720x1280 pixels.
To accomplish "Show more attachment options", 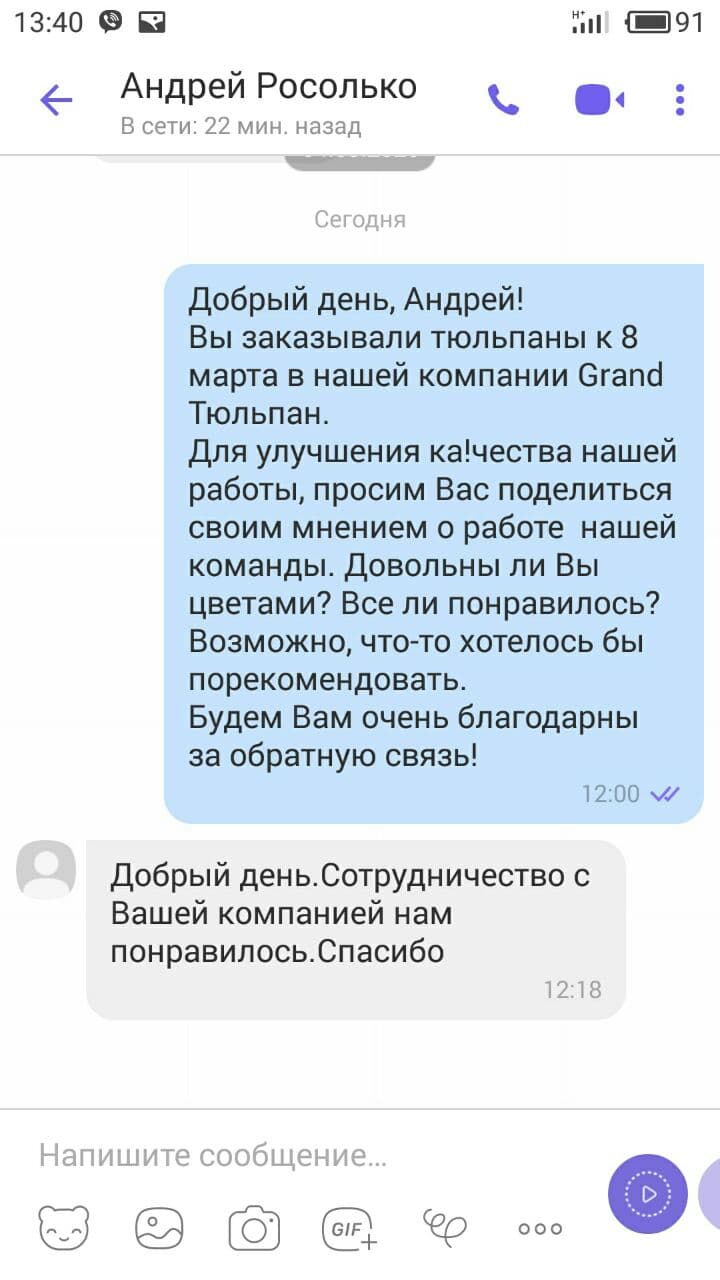I will (x=540, y=1228).
